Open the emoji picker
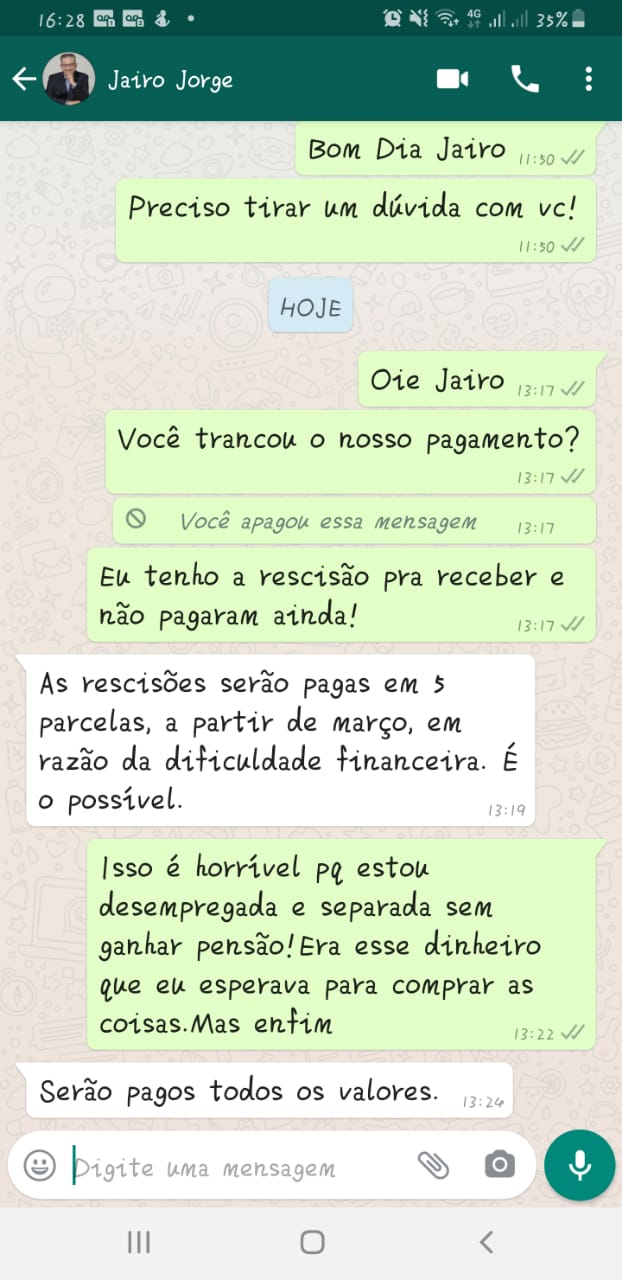The height and width of the screenshot is (1280, 622). tap(40, 1165)
